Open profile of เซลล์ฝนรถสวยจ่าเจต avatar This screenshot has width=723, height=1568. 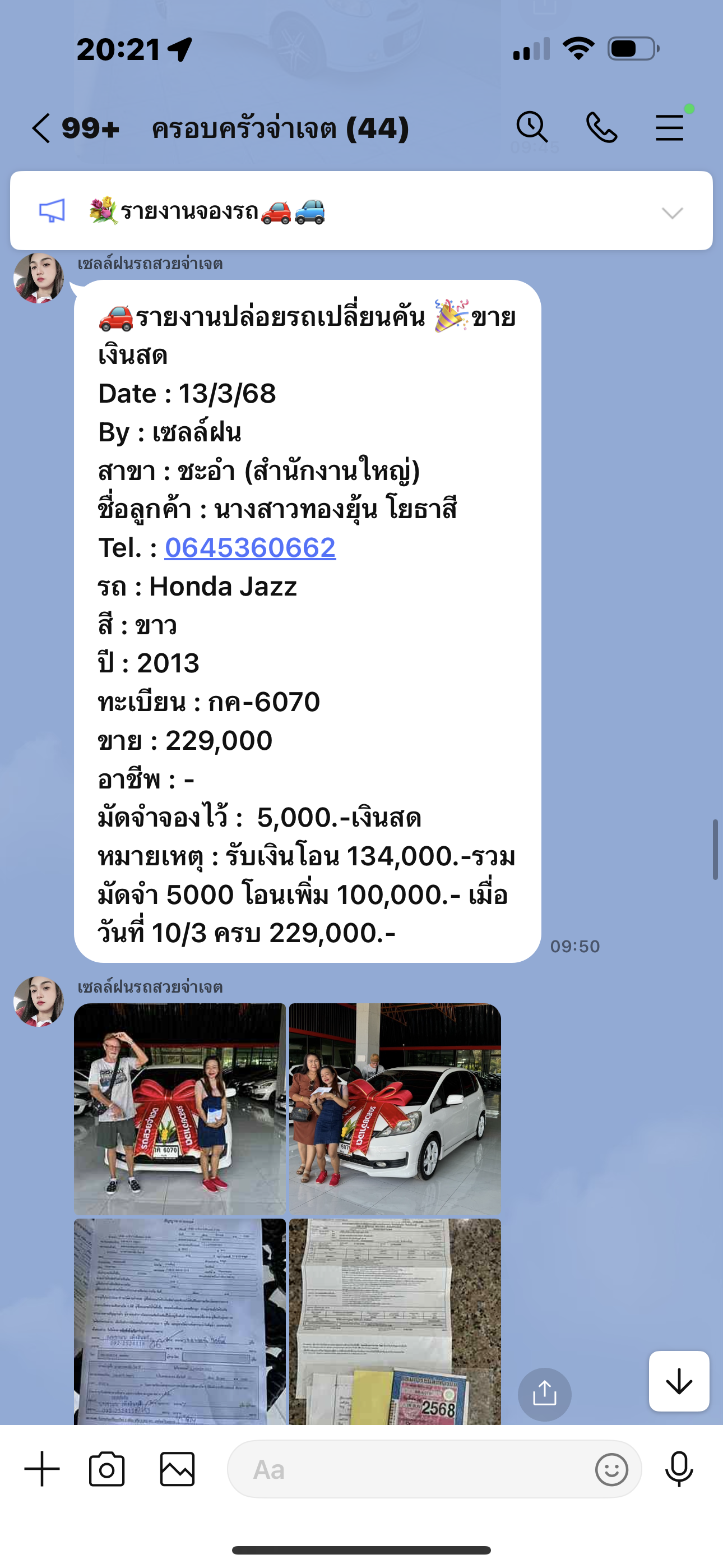39,278
